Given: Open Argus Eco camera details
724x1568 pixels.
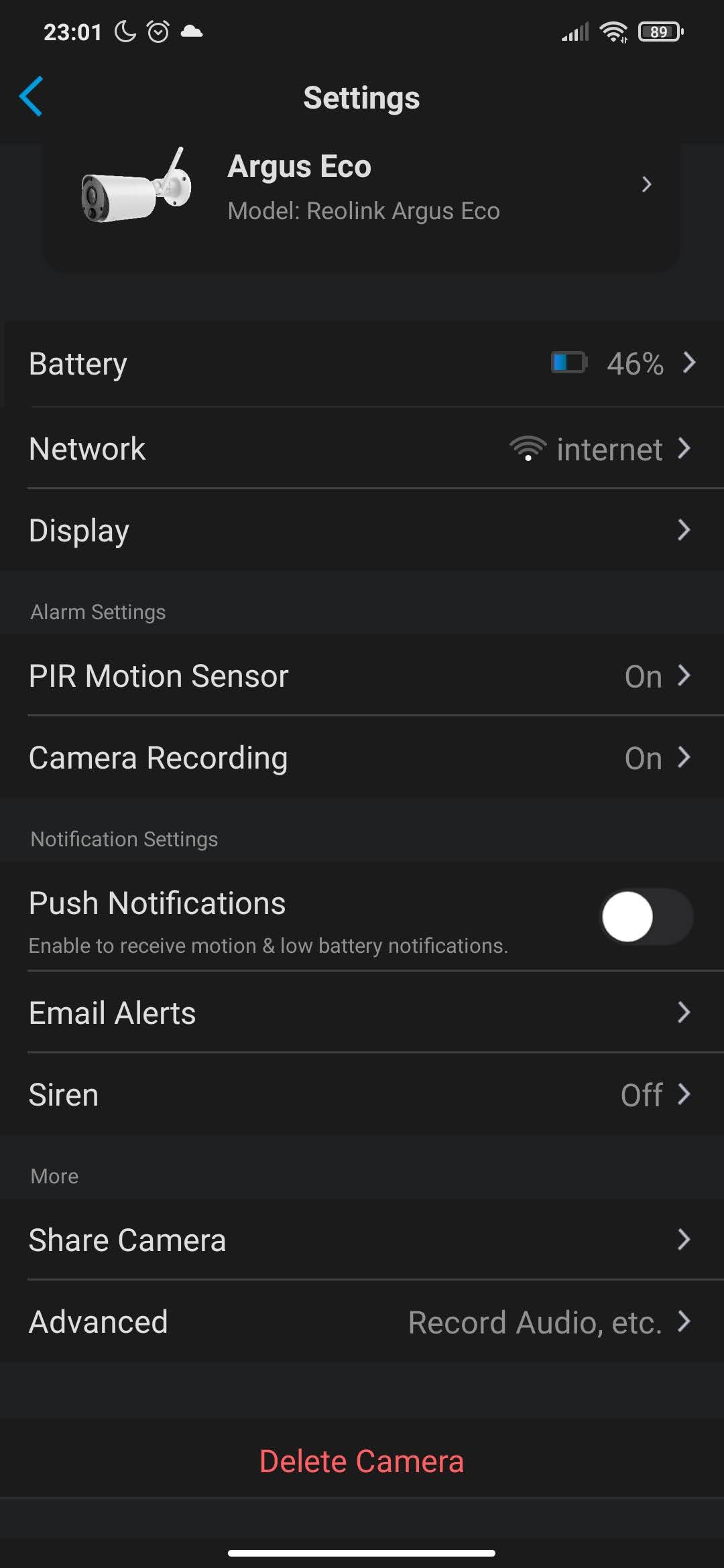Looking at the screenshot, I should click(362, 188).
